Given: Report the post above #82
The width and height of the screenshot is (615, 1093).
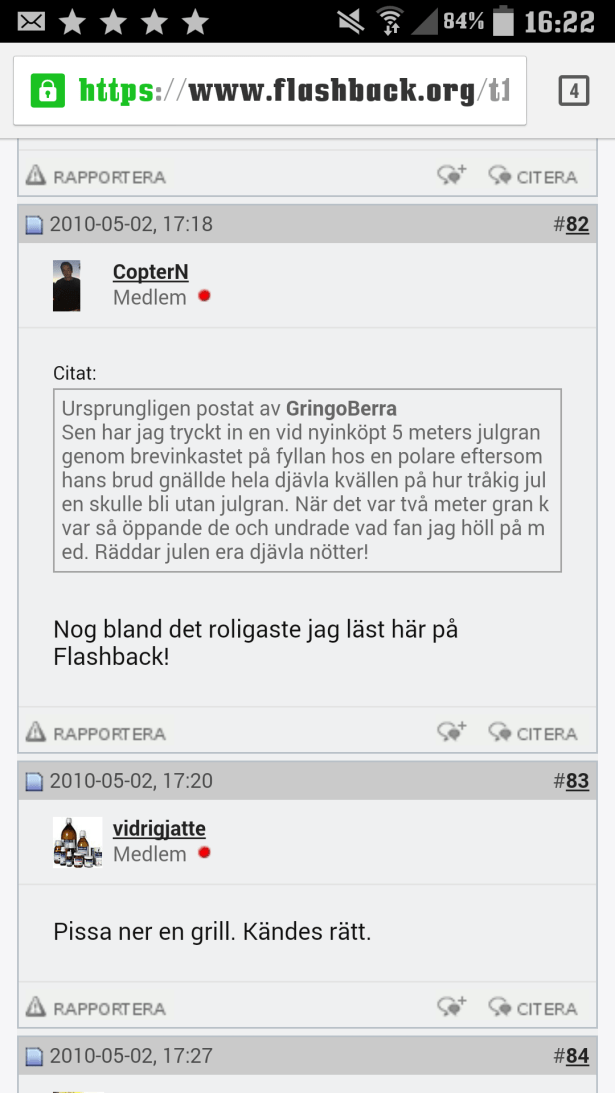Looking at the screenshot, I should (96, 177).
